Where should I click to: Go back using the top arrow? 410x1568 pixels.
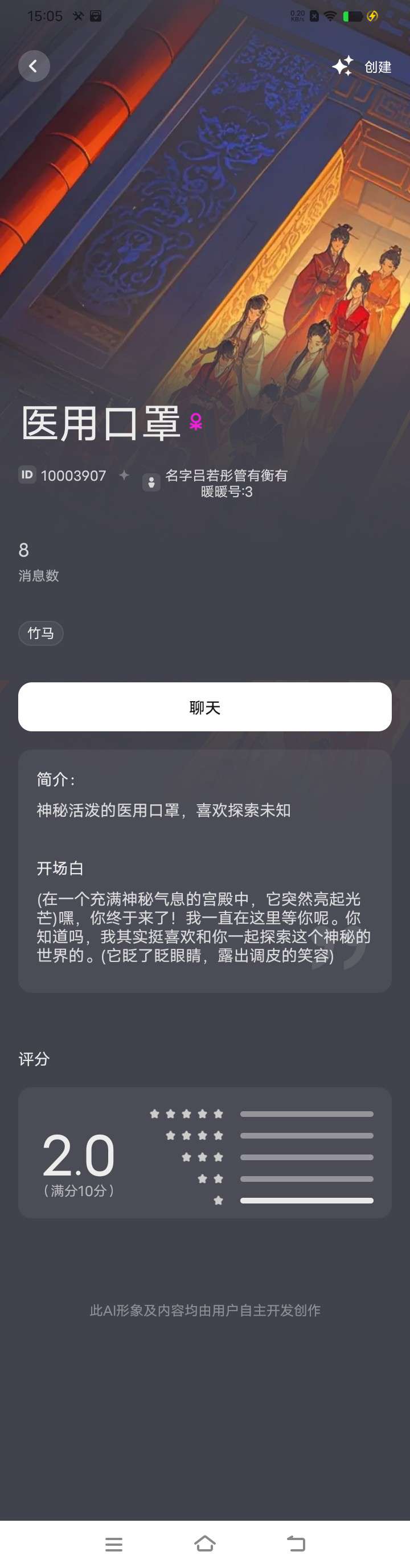tap(34, 65)
